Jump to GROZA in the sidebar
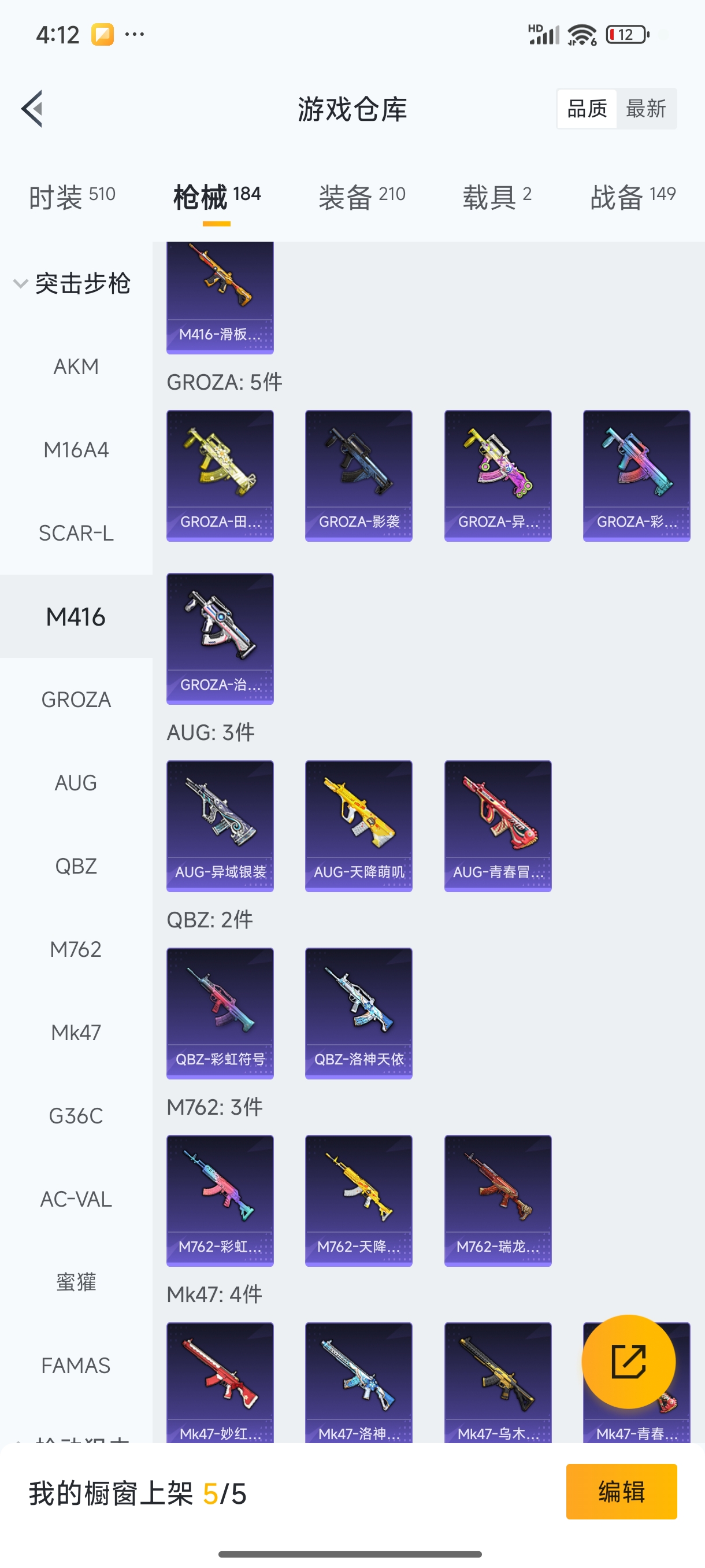 (76, 700)
